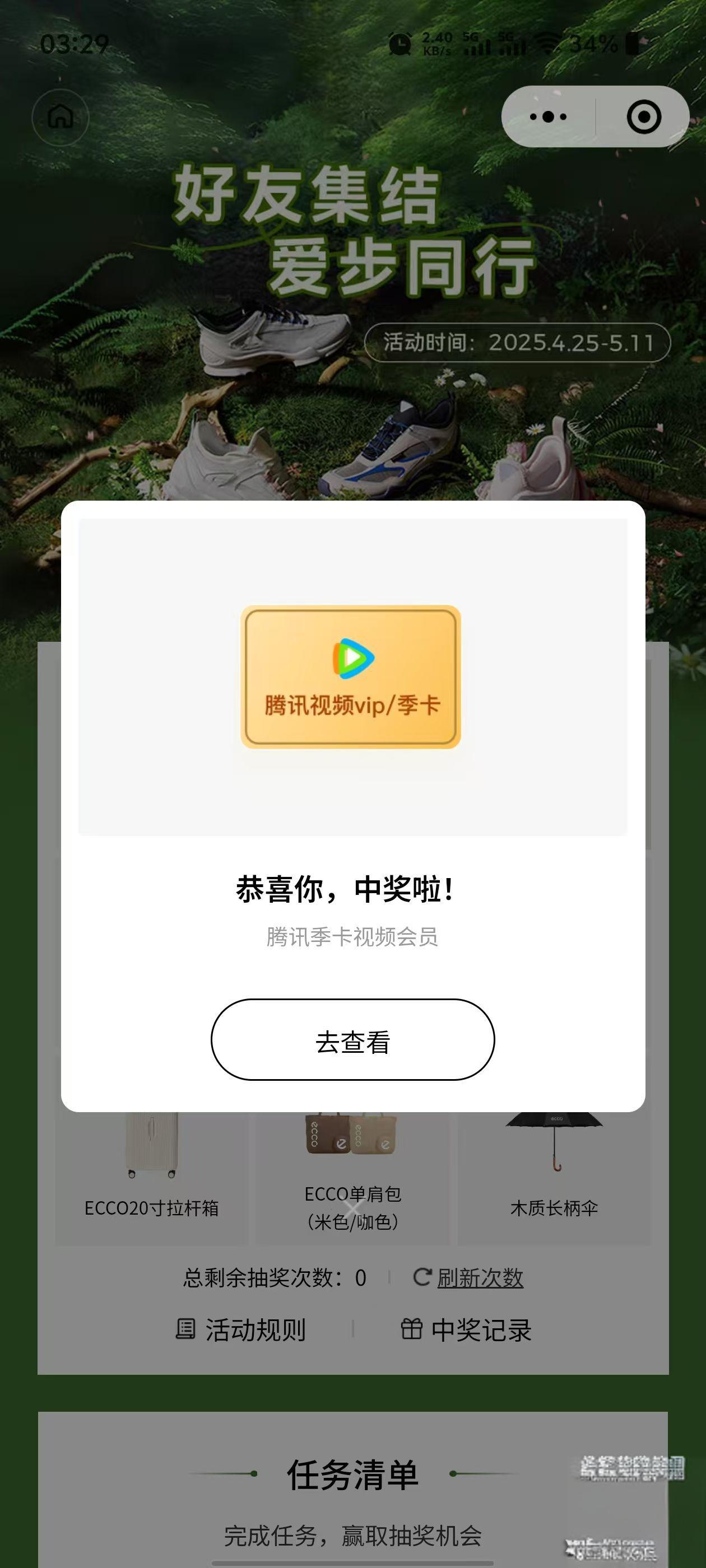The image size is (706, 1568).
Task: View 中奖记录
Action: click(x=467, y=1329)
